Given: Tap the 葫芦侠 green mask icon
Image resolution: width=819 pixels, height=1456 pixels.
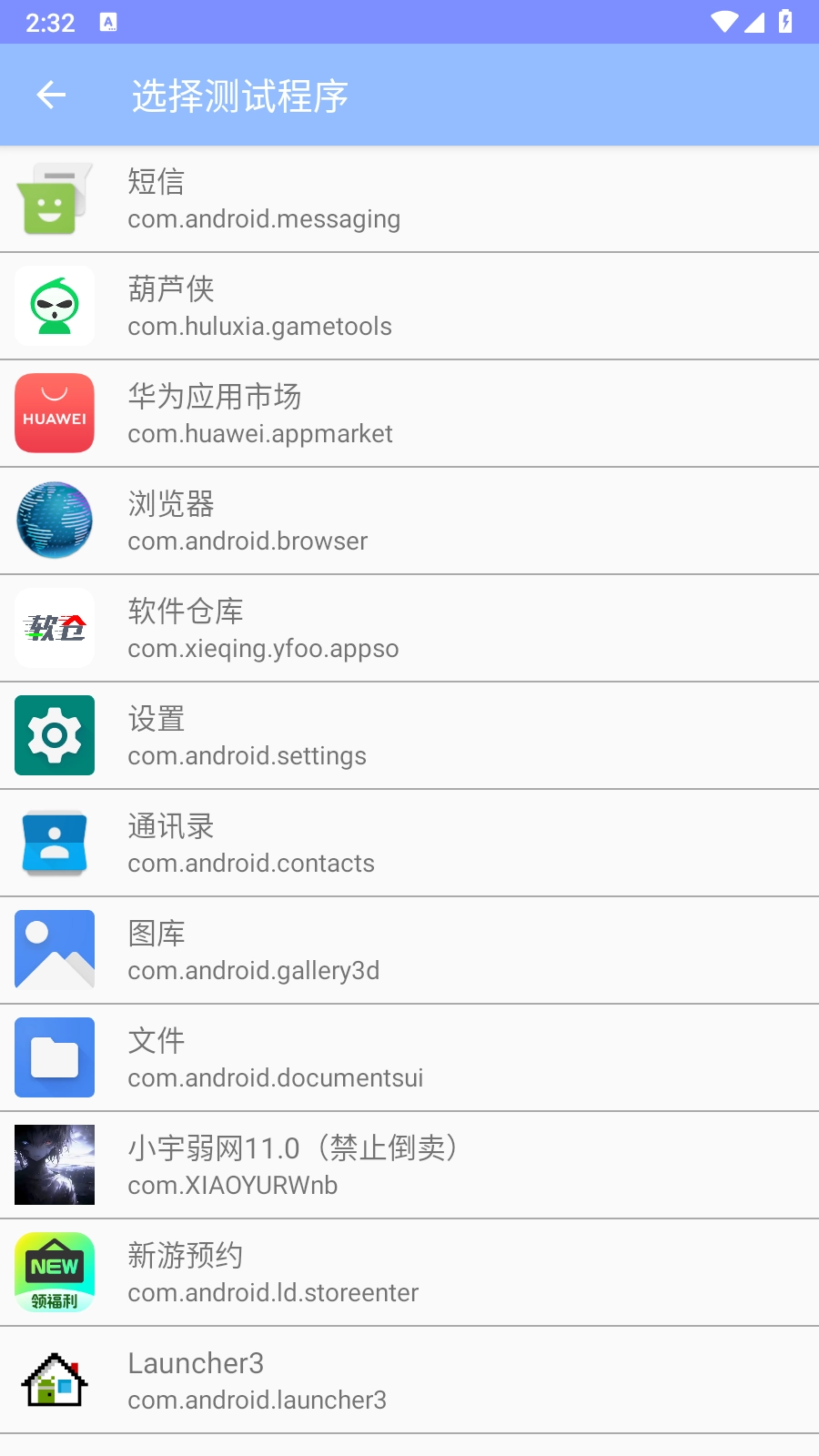Looking at the screenshot, I should [x=54, y=306].
